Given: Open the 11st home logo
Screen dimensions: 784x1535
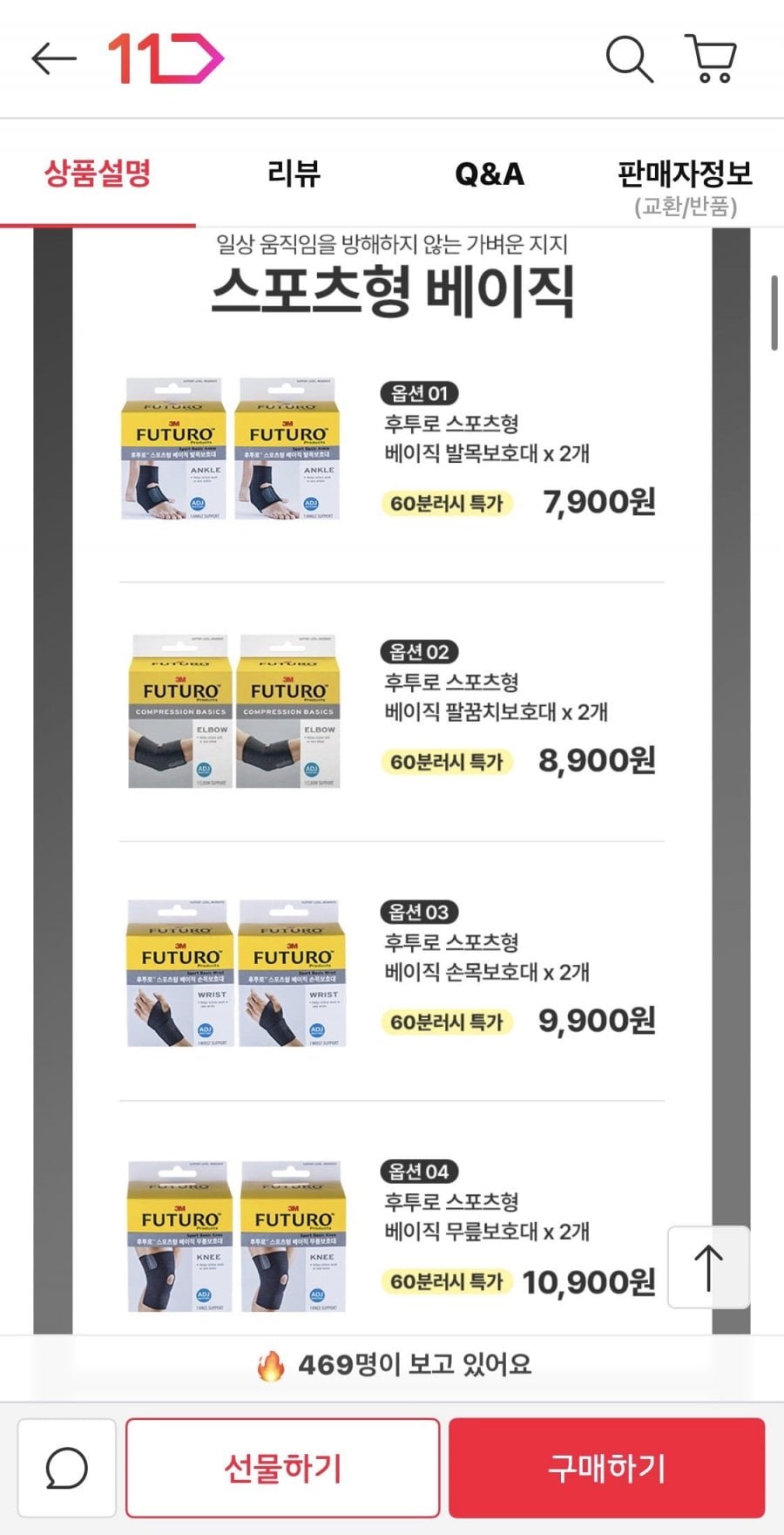Looking at the screenshot, I should pyautogui.click(x=166, y=59).
